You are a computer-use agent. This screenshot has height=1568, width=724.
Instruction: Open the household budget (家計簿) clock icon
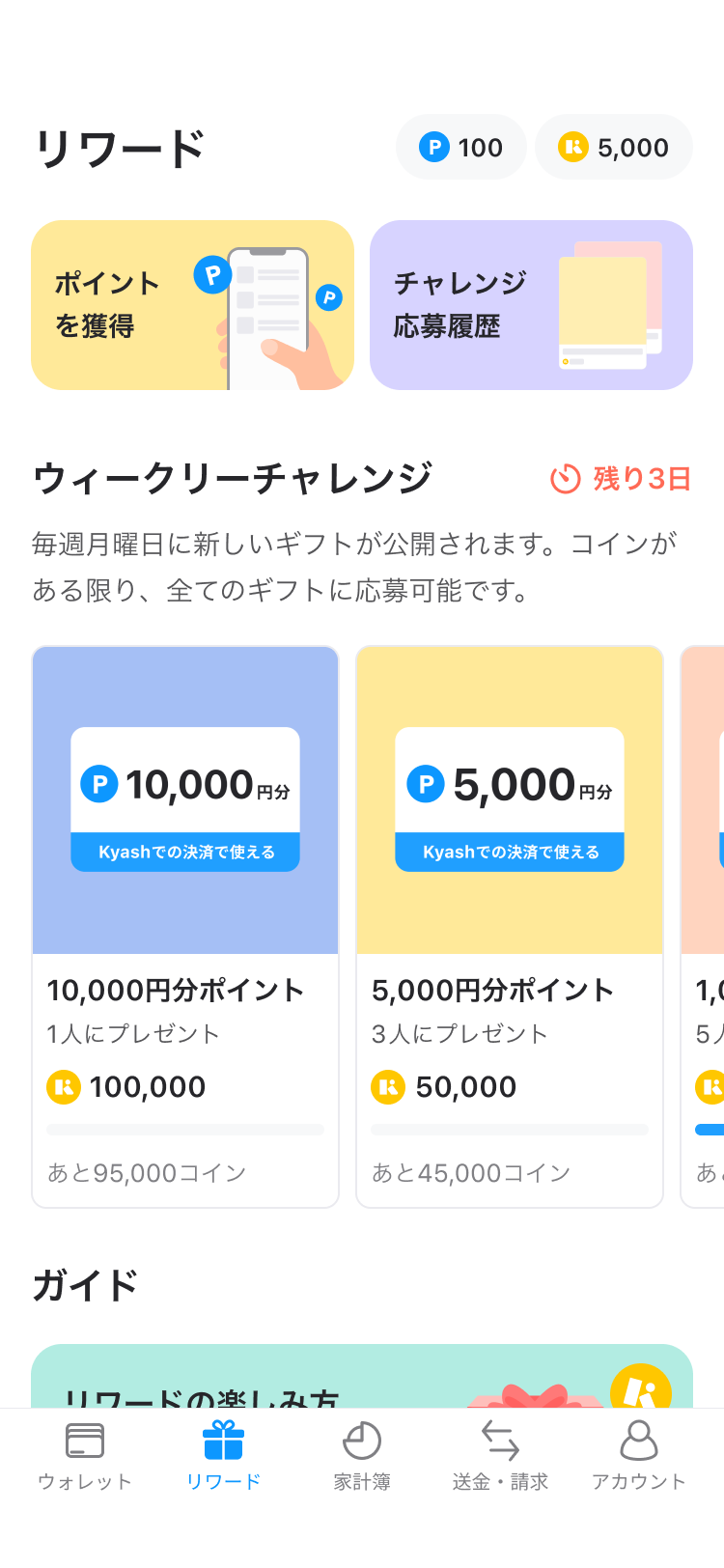363,1441
